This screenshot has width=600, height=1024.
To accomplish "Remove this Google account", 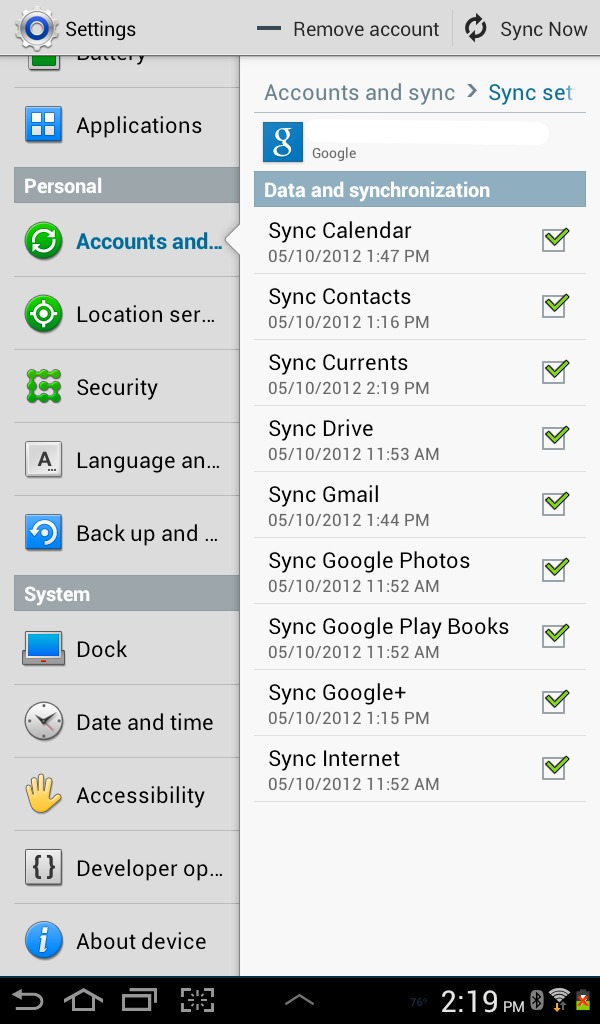I will (x=347, y=29).
